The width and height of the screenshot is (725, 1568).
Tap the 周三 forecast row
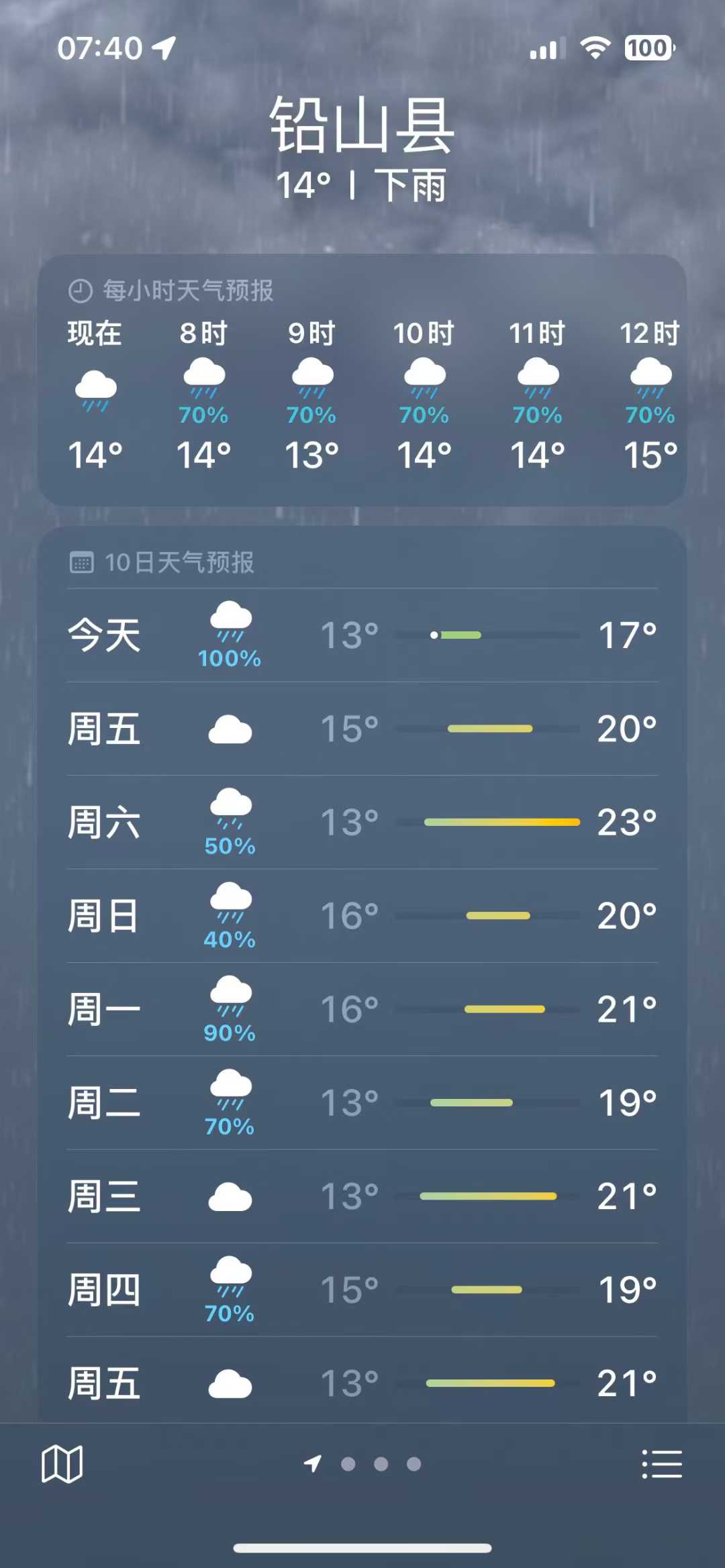[x=362, y=1196]
